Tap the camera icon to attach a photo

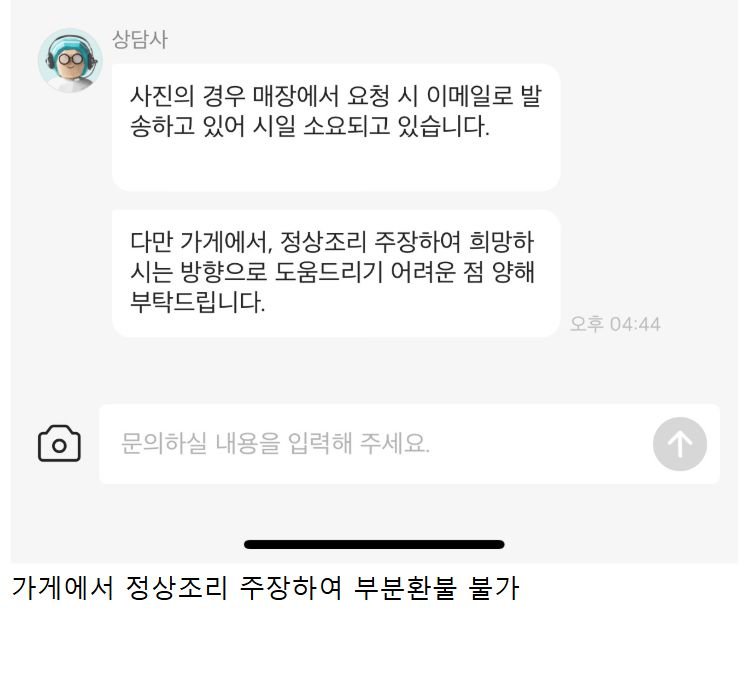59,444
